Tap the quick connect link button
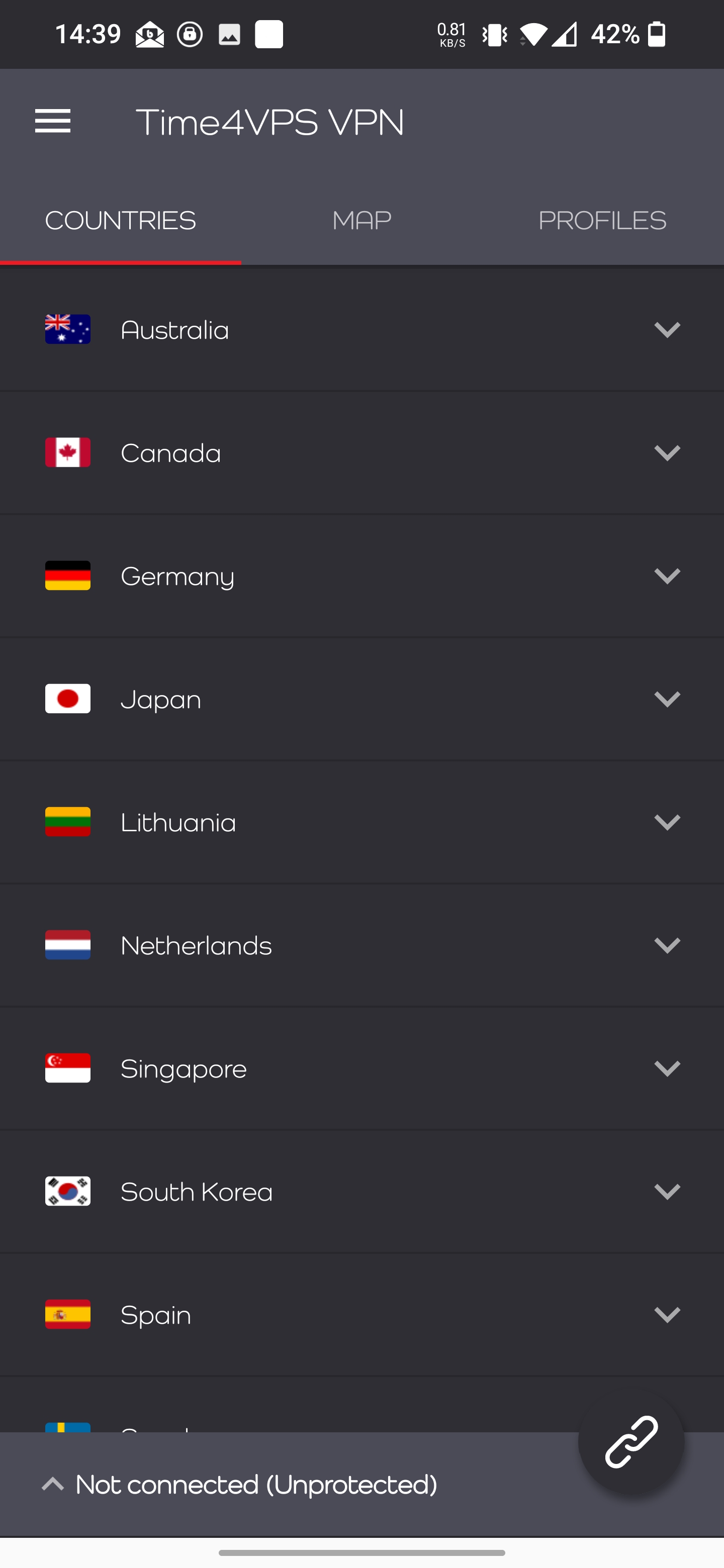This screenshot has height=1568, width=724. pyautogui.click(x=631, y=1442)
